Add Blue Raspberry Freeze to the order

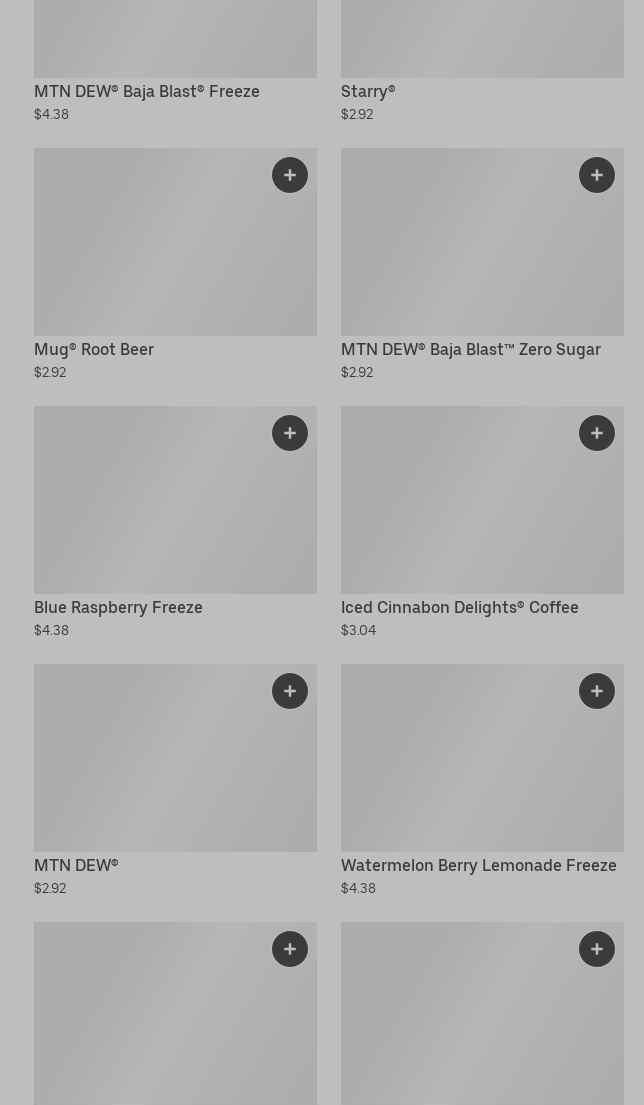(290, 433)
